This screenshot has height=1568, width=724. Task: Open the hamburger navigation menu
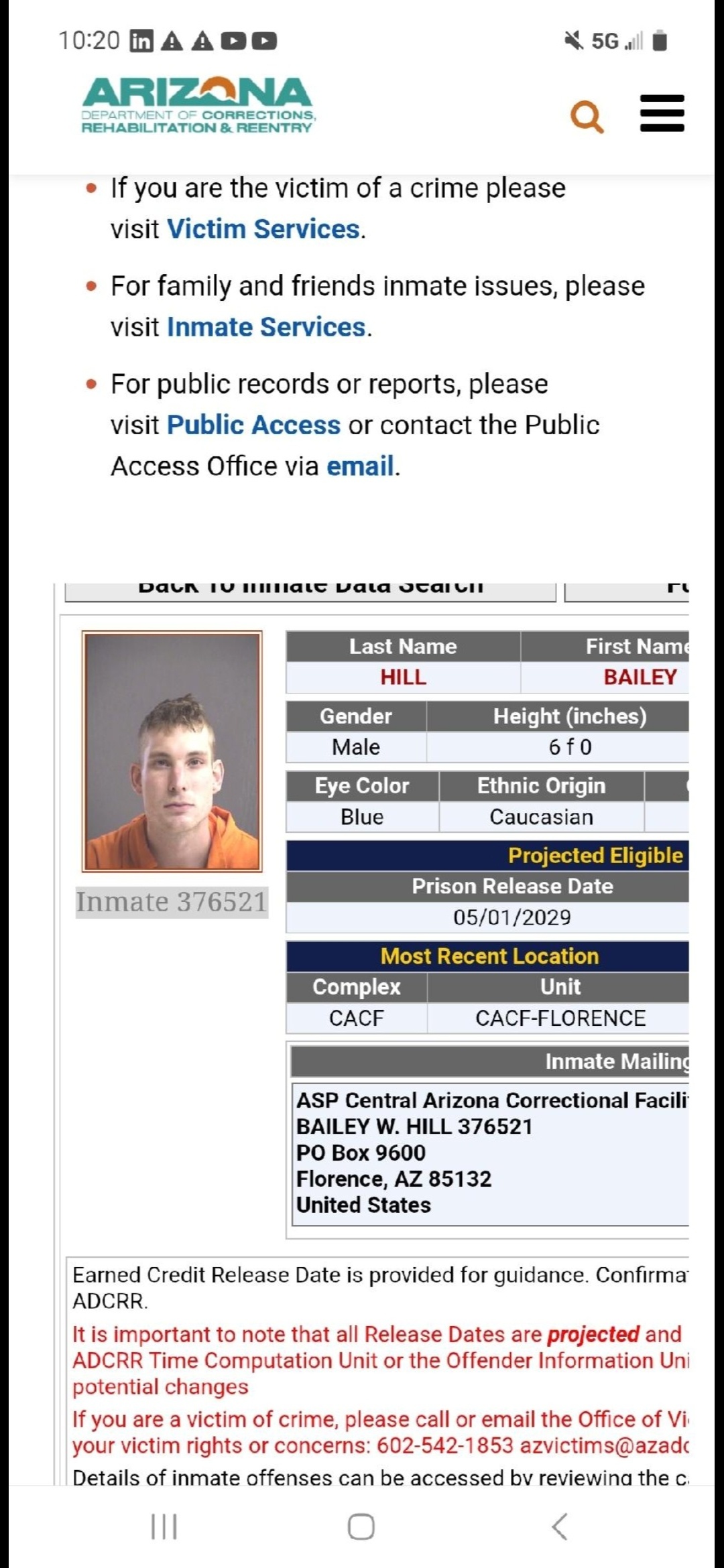pos(662,113)
